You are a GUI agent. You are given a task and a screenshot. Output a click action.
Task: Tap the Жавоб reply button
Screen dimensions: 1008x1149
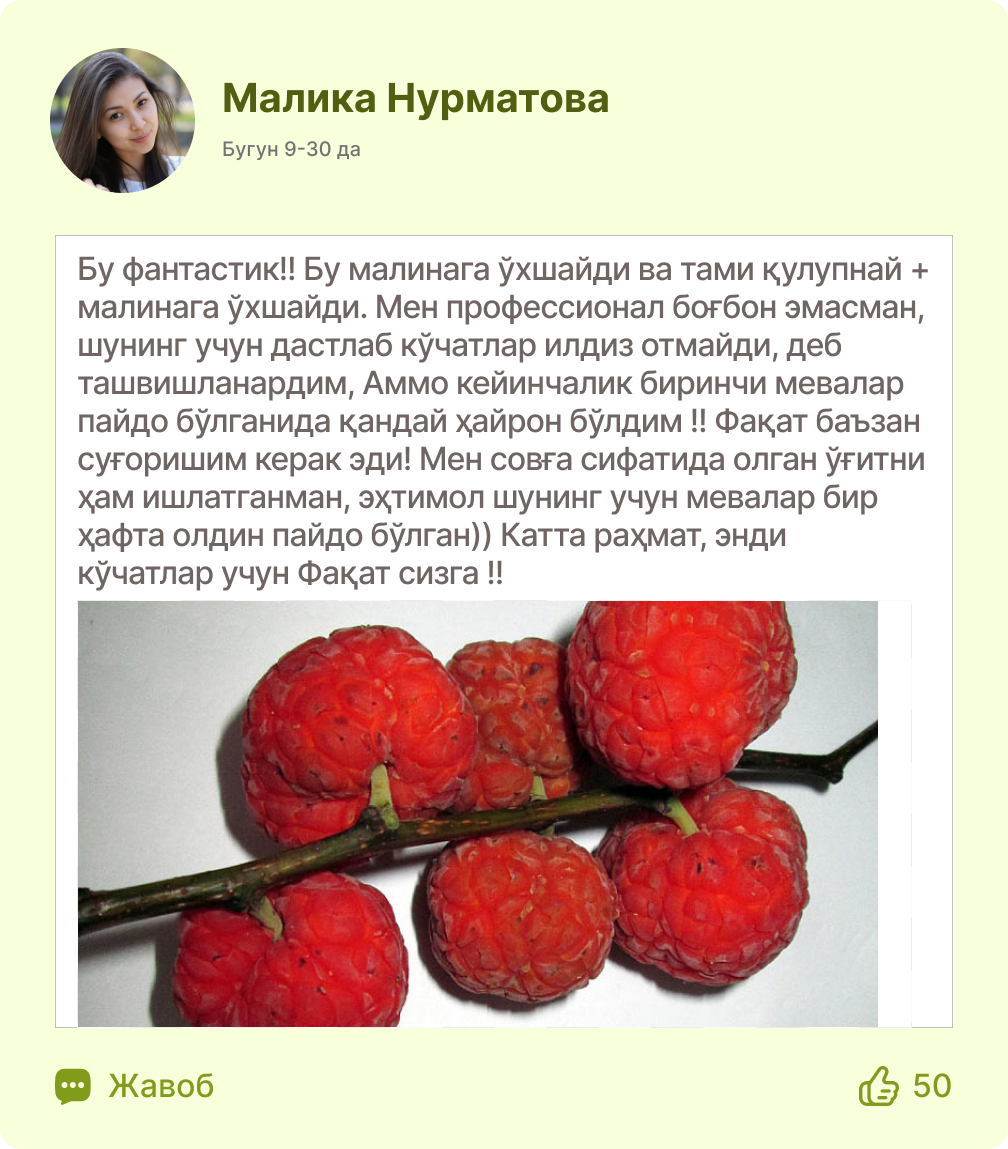pos(135,1086)
